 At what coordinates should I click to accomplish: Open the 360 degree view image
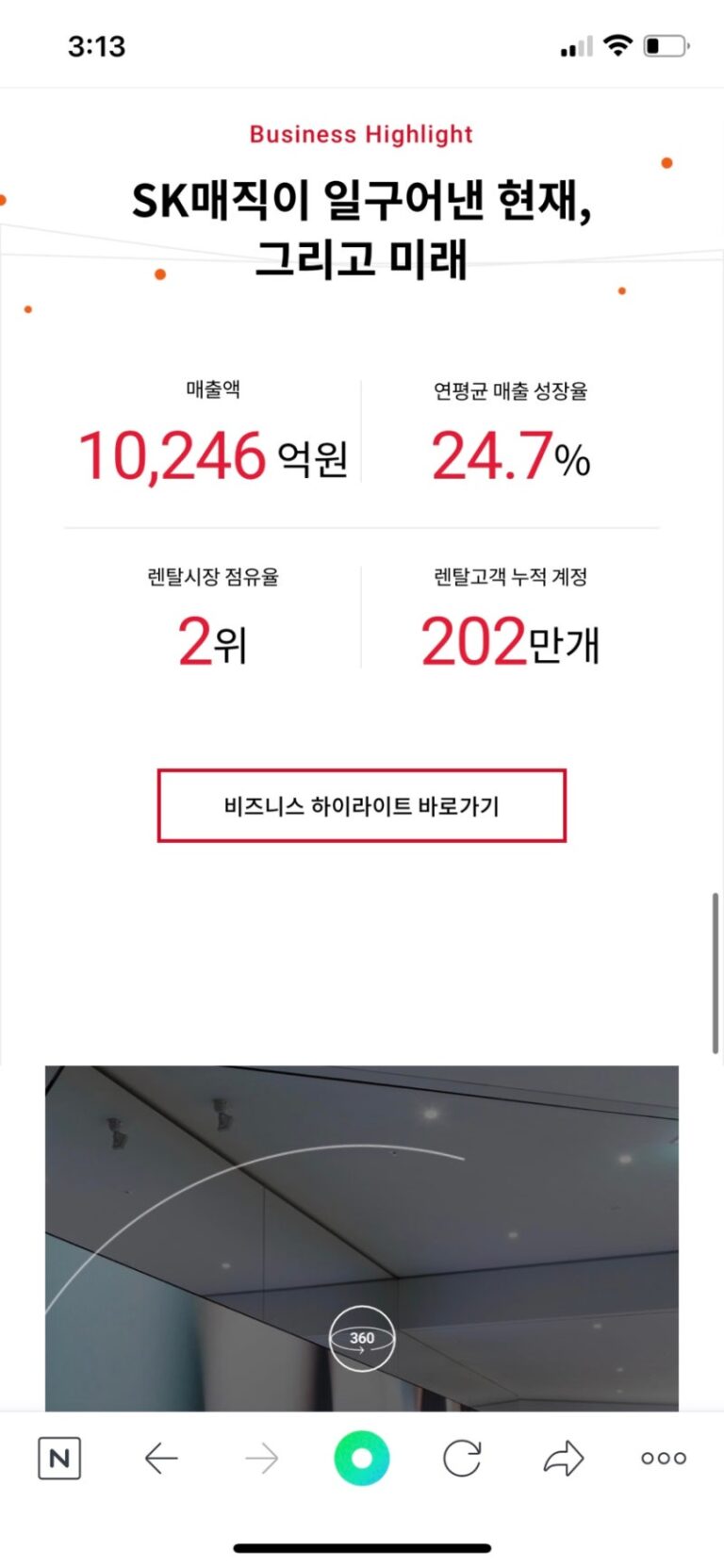point(361,1337)
